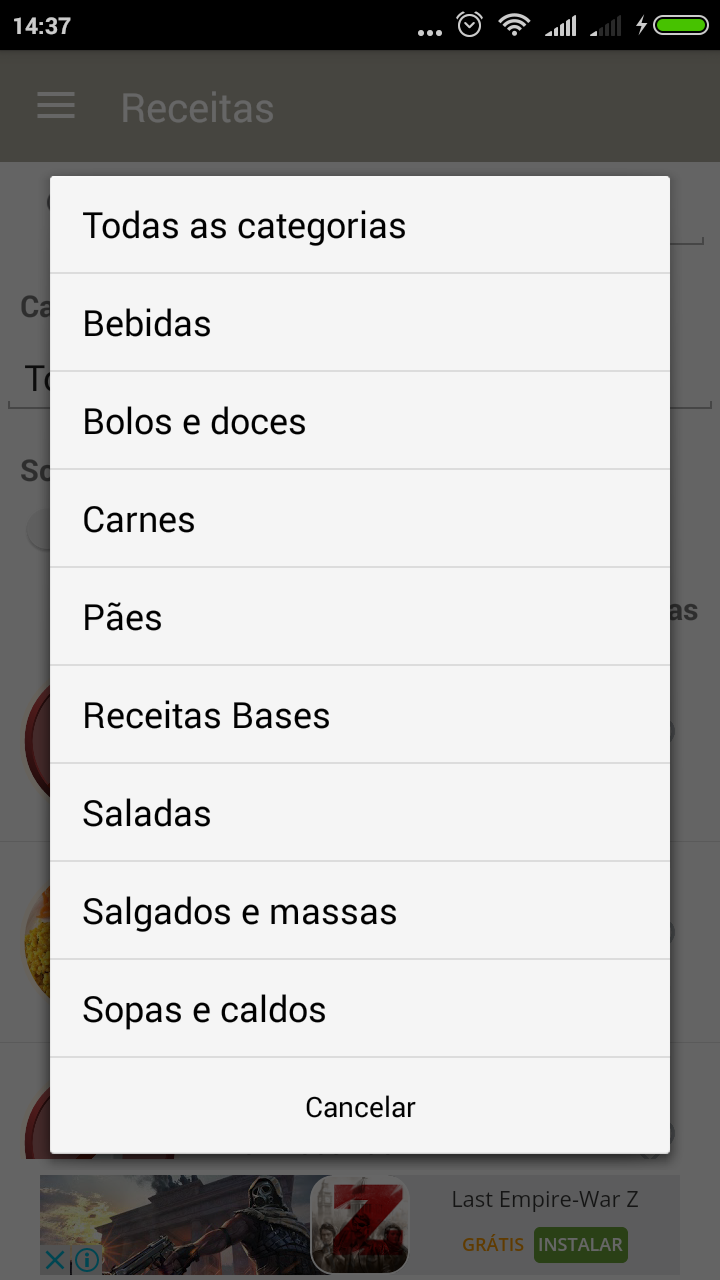Select Todas as categorias option

pos(360,225)
